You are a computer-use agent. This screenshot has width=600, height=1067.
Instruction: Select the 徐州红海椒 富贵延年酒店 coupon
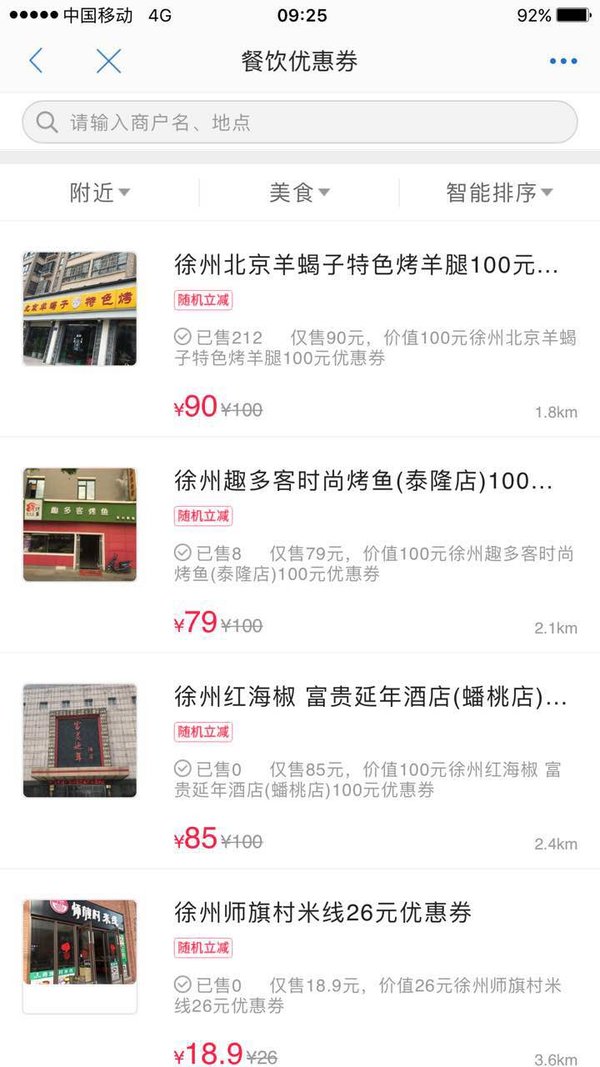tap(300, 761)
